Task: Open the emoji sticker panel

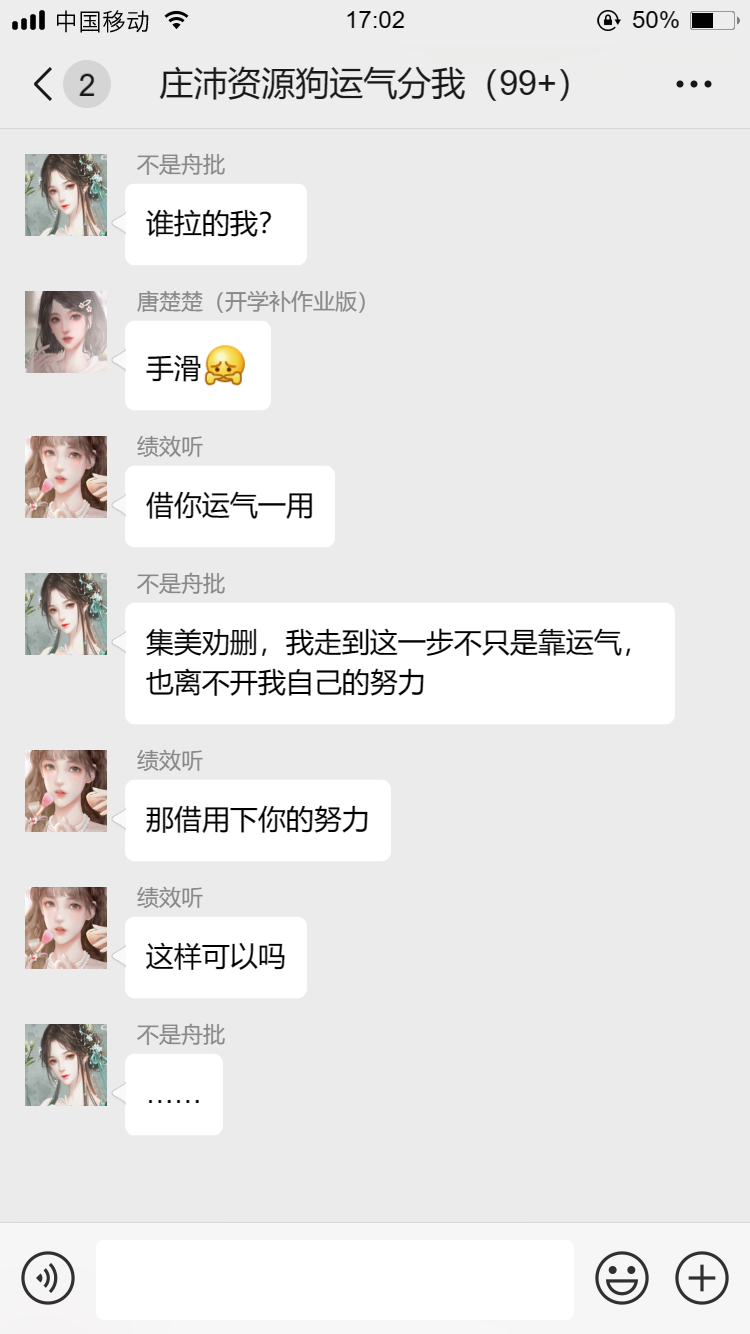Action: point(622,1278)
